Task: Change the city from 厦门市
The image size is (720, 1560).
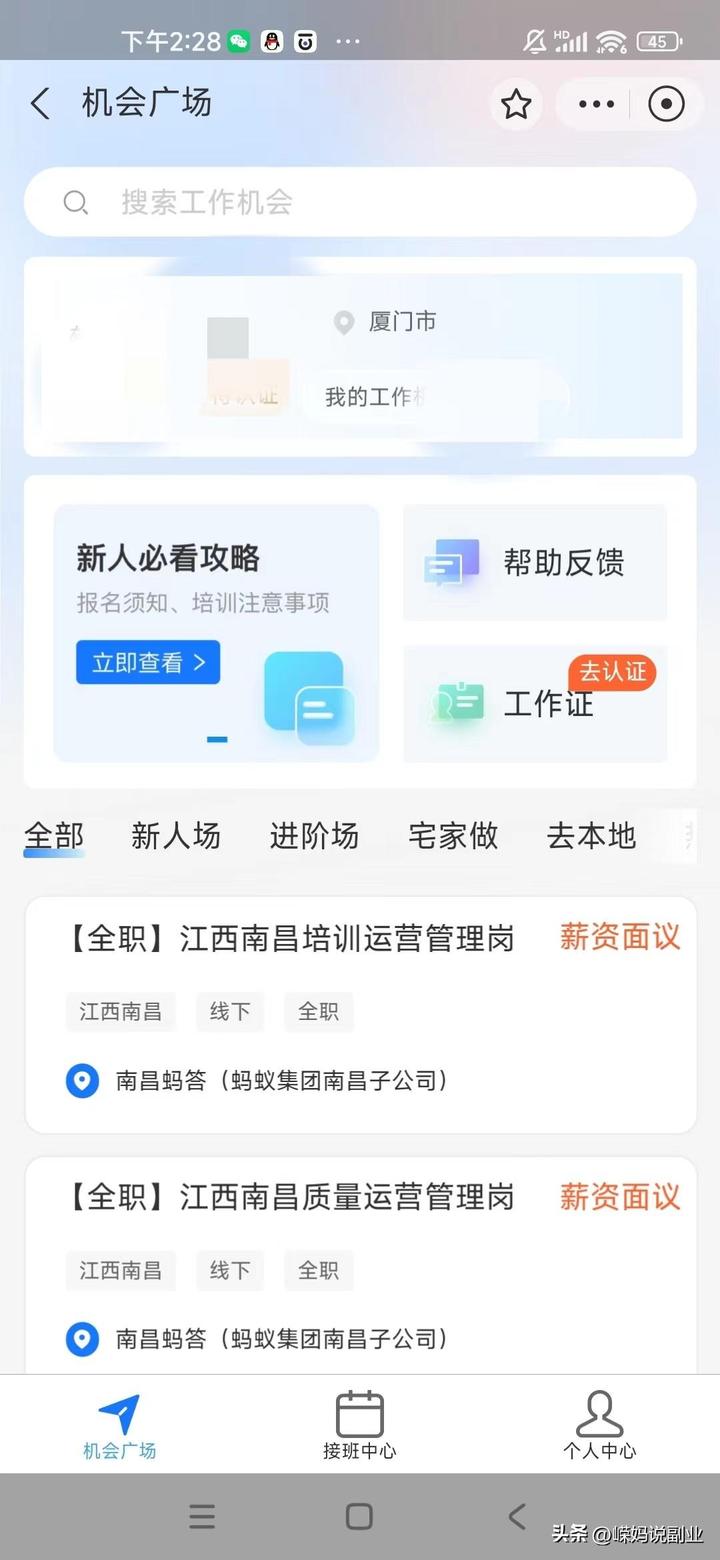Action: pos(385,322)
